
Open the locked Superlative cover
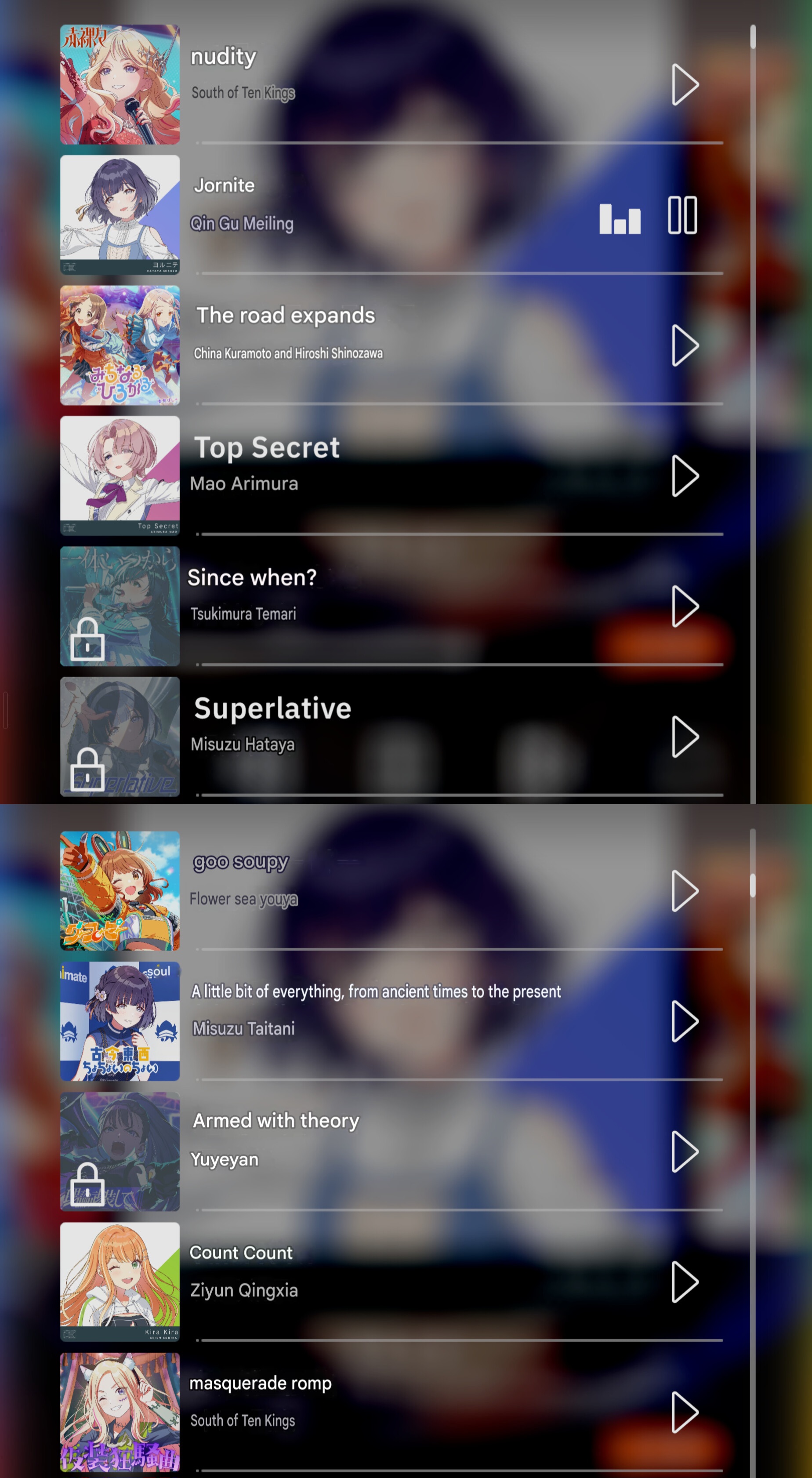(x=120, y=736)
